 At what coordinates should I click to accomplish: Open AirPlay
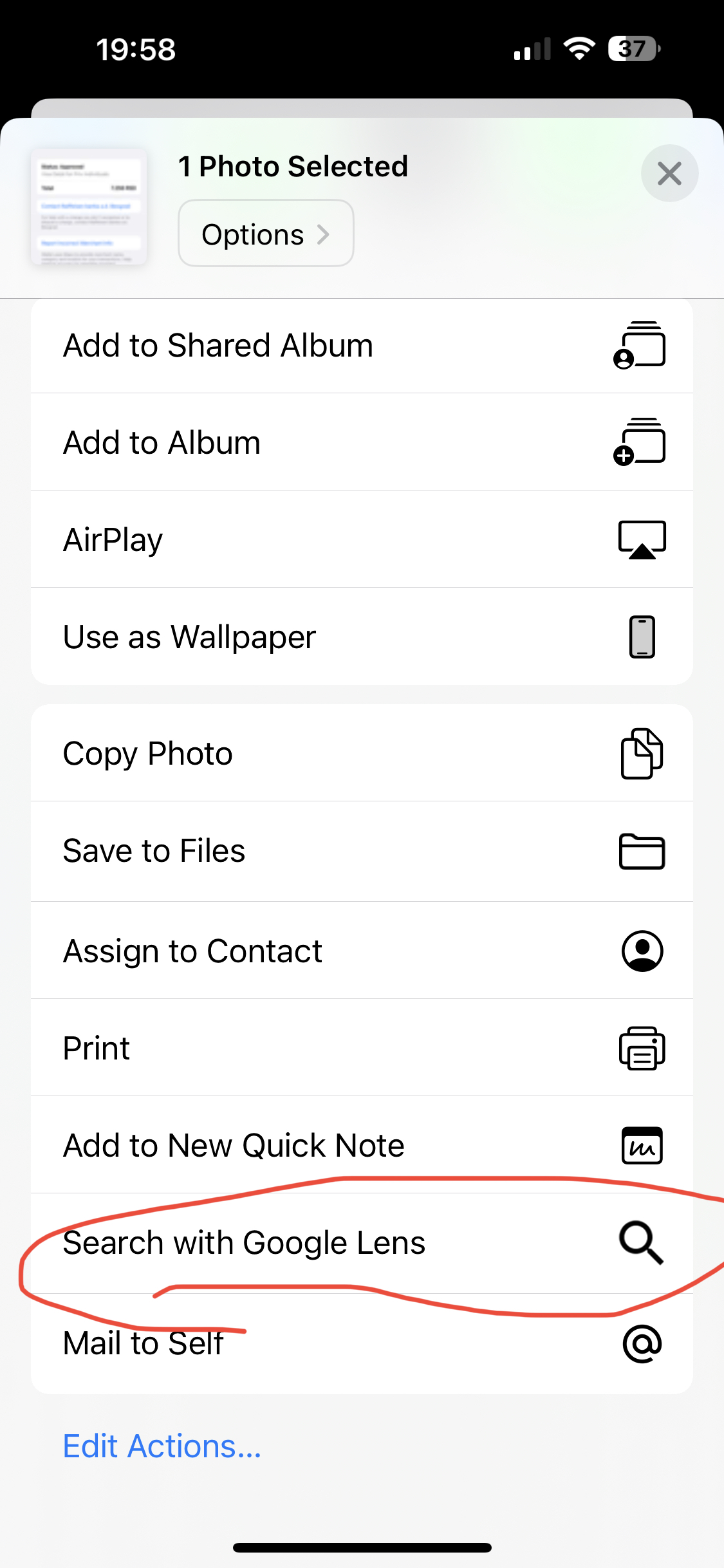pyautogui.click(x=362, y=539)
